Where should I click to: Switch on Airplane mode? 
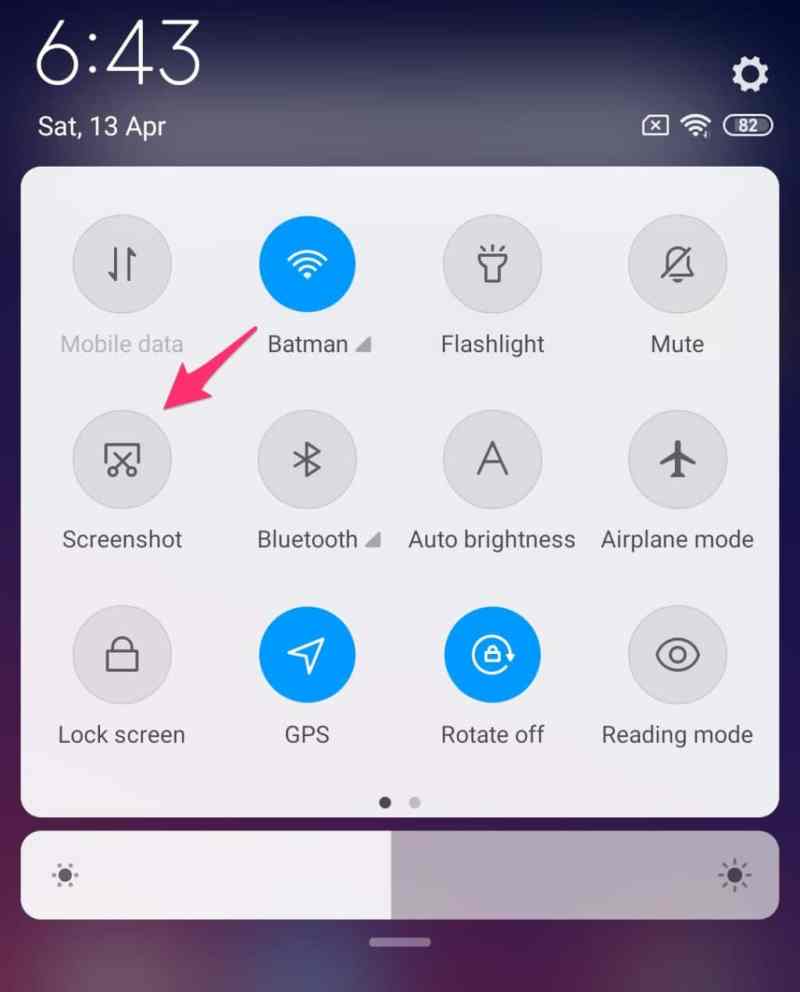click(x=677, y=460)
